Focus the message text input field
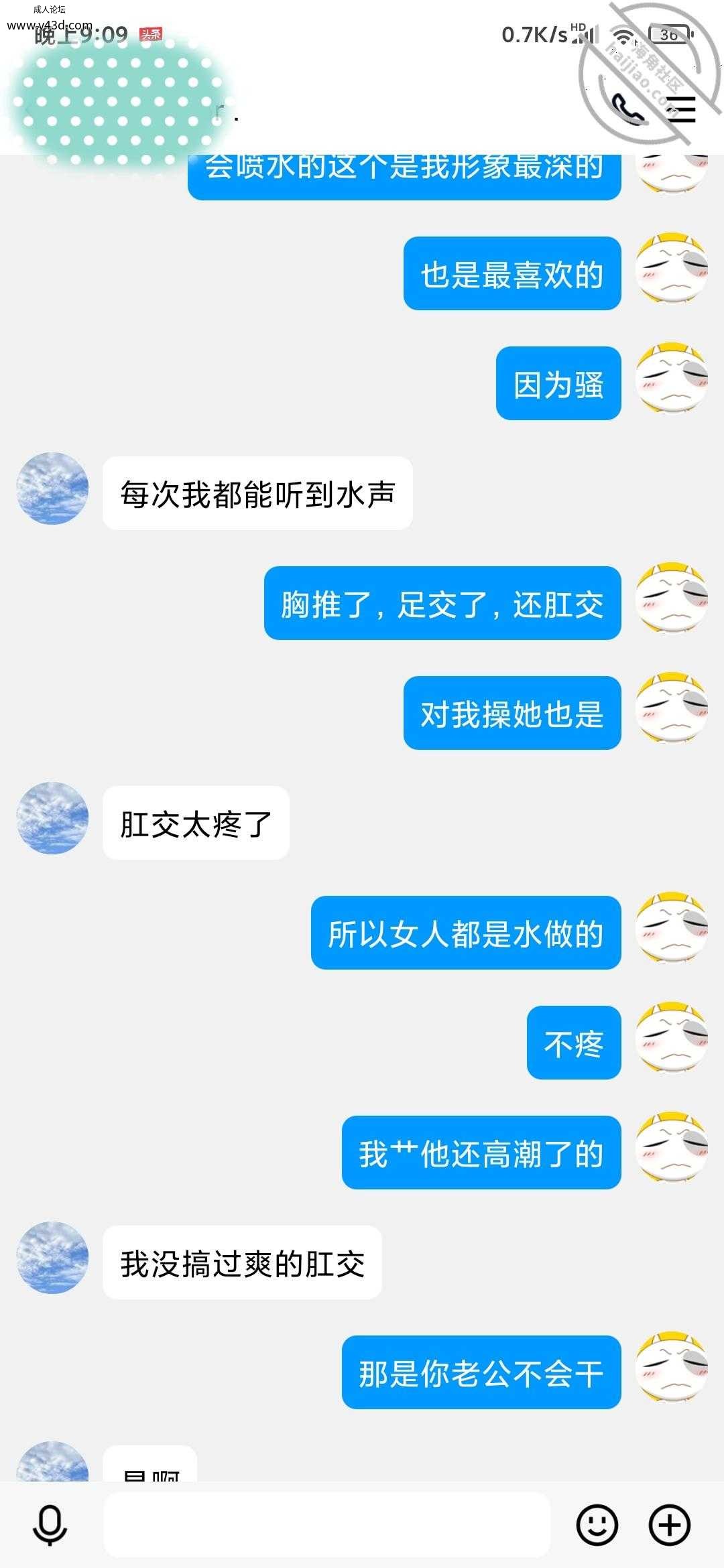Viewport: 724px width, 1568px height. click(326, 1524)
